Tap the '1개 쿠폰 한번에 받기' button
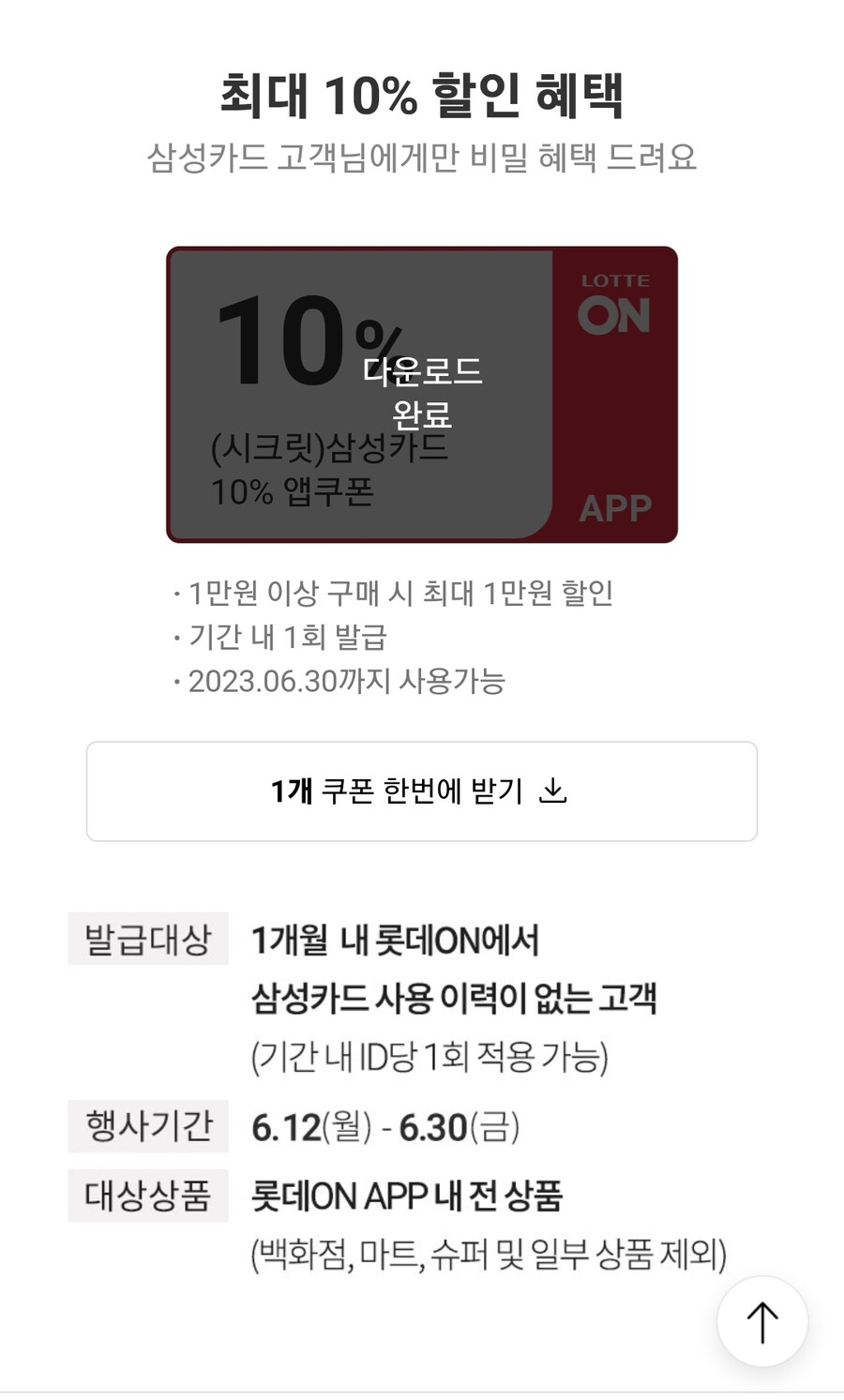 click(x=422, y=790)
